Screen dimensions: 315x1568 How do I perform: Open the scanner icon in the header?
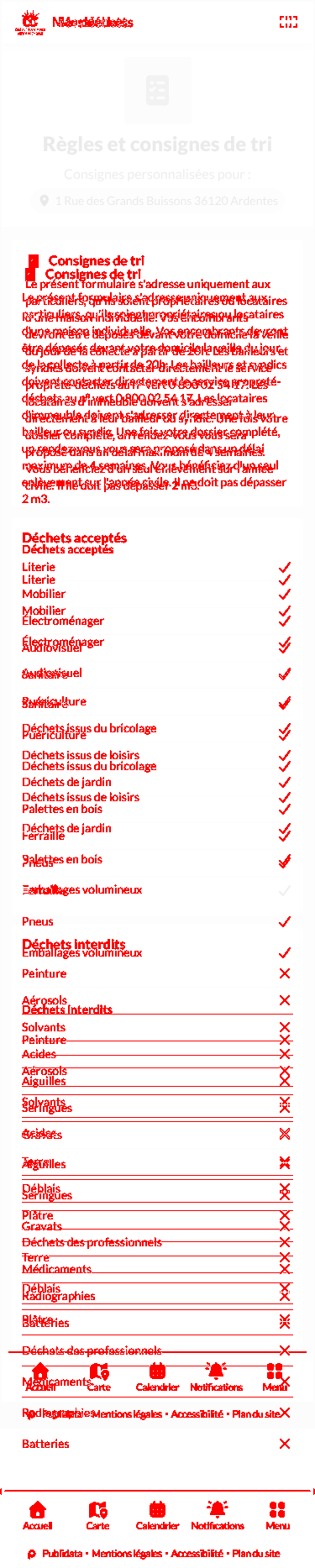288,22
